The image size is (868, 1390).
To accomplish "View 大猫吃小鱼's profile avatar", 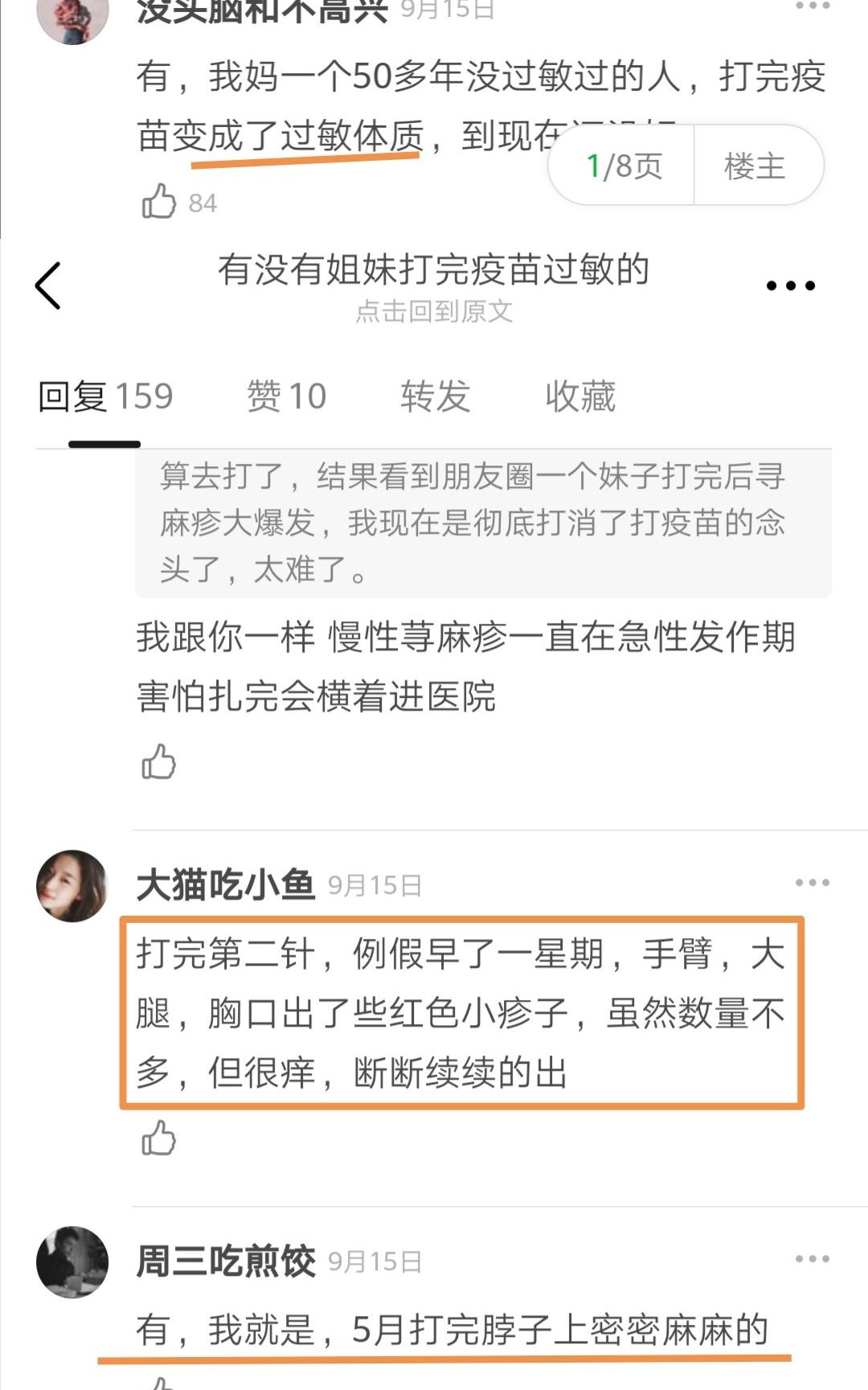I will (x=72, y=886).
